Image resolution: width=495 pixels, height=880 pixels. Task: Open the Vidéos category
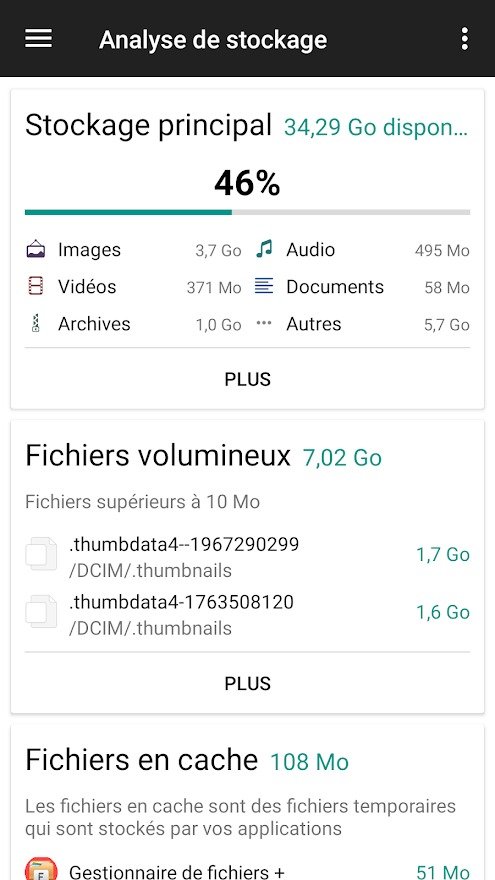[x=134, y=287]
